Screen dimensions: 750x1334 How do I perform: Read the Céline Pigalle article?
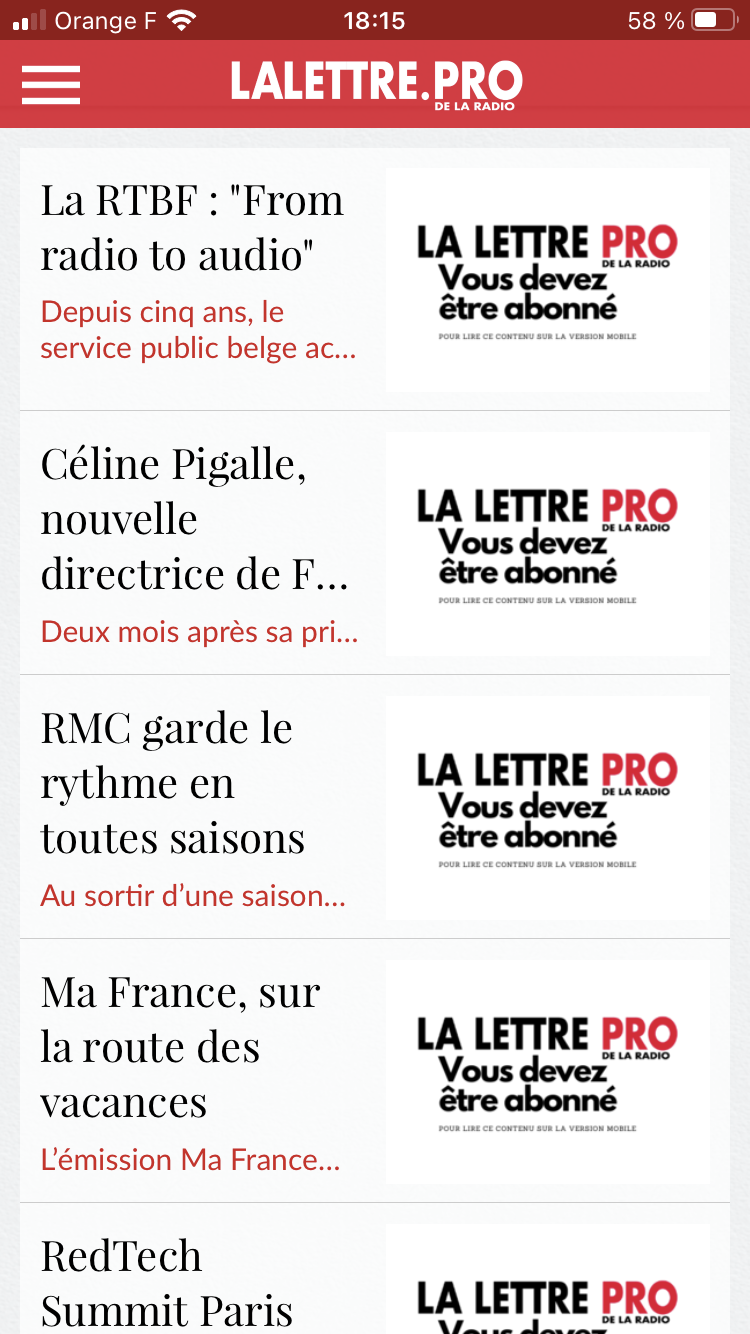[194, 520]
